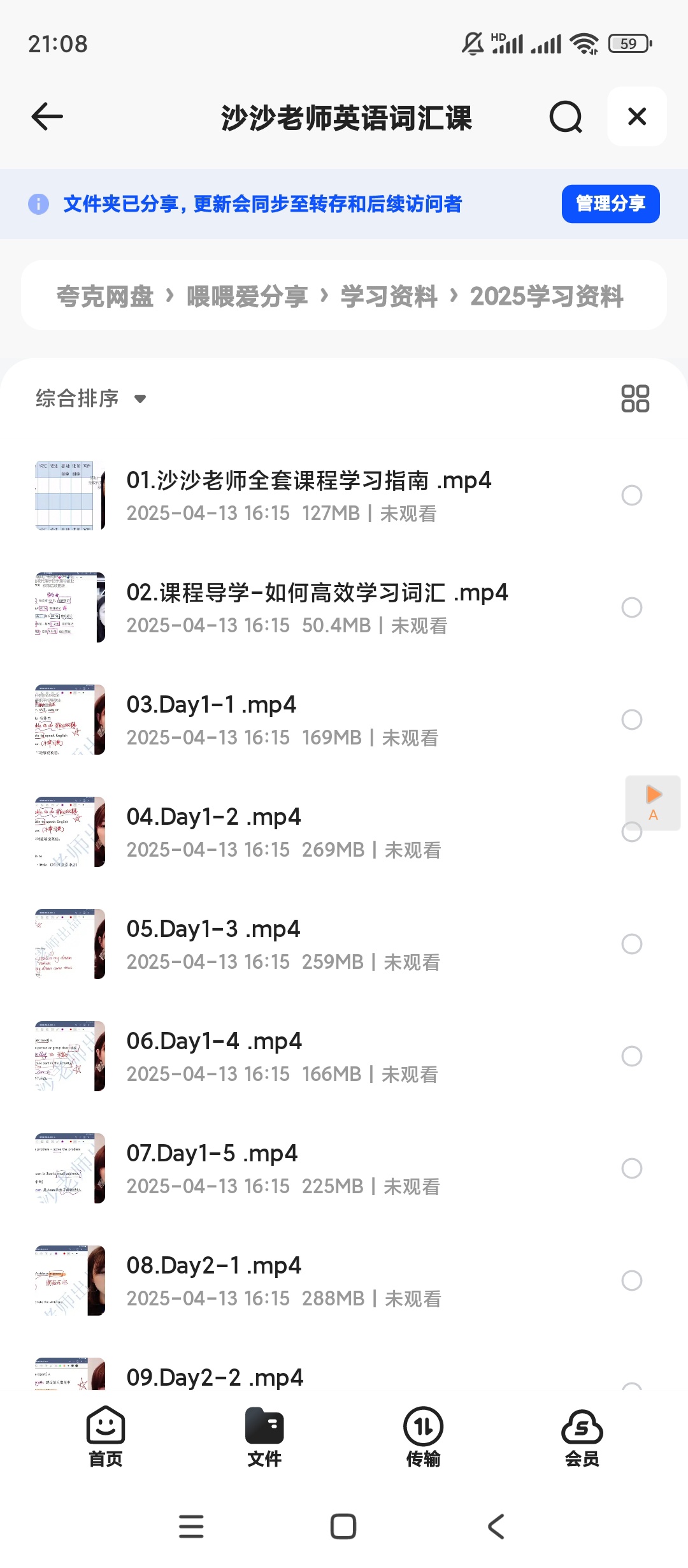
Task: Switch to the 传输 tab
Action: click(423, 1437)
